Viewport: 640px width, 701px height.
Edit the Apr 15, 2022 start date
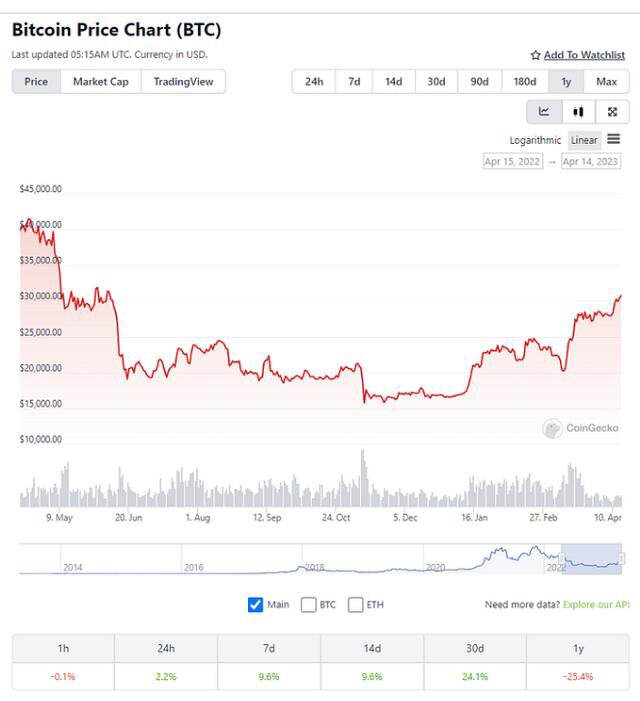(512, 161)
